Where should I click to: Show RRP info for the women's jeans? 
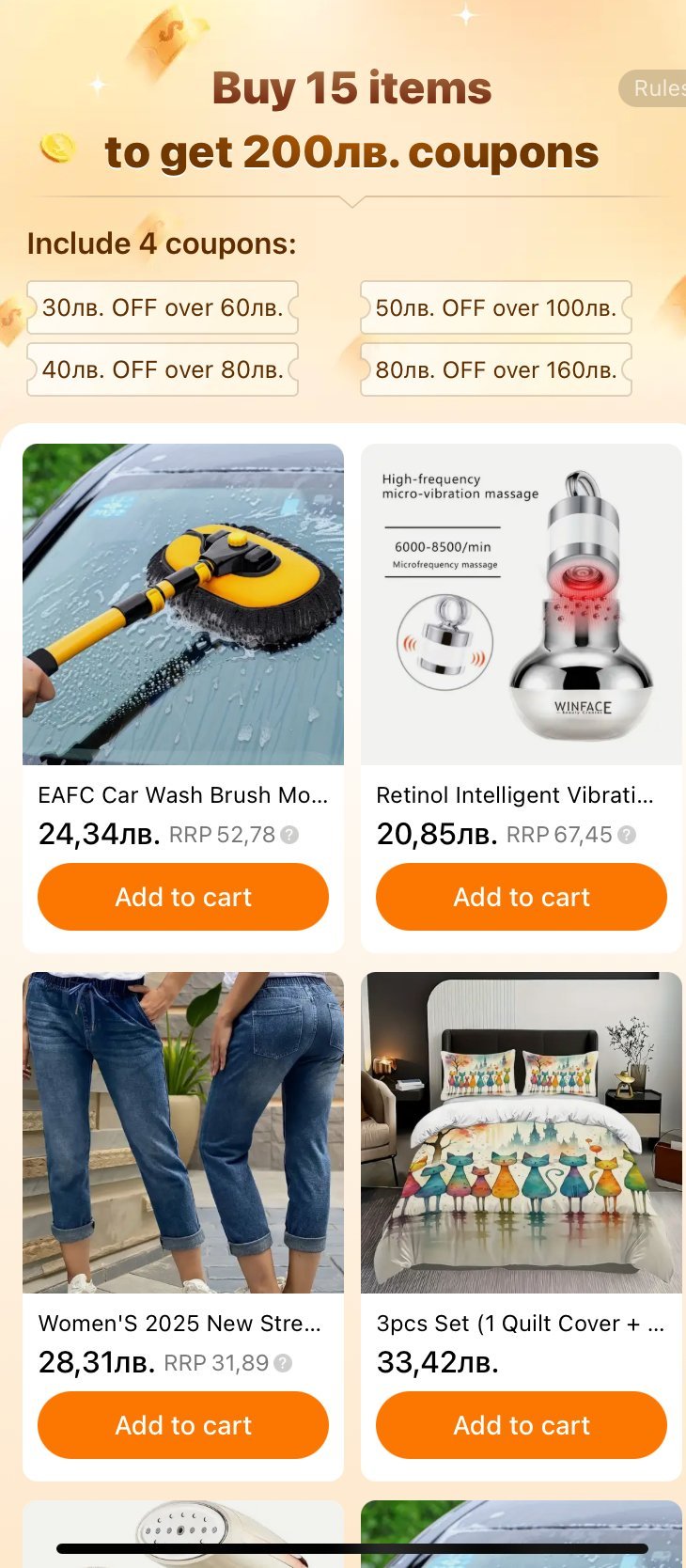pos(283,1363)
